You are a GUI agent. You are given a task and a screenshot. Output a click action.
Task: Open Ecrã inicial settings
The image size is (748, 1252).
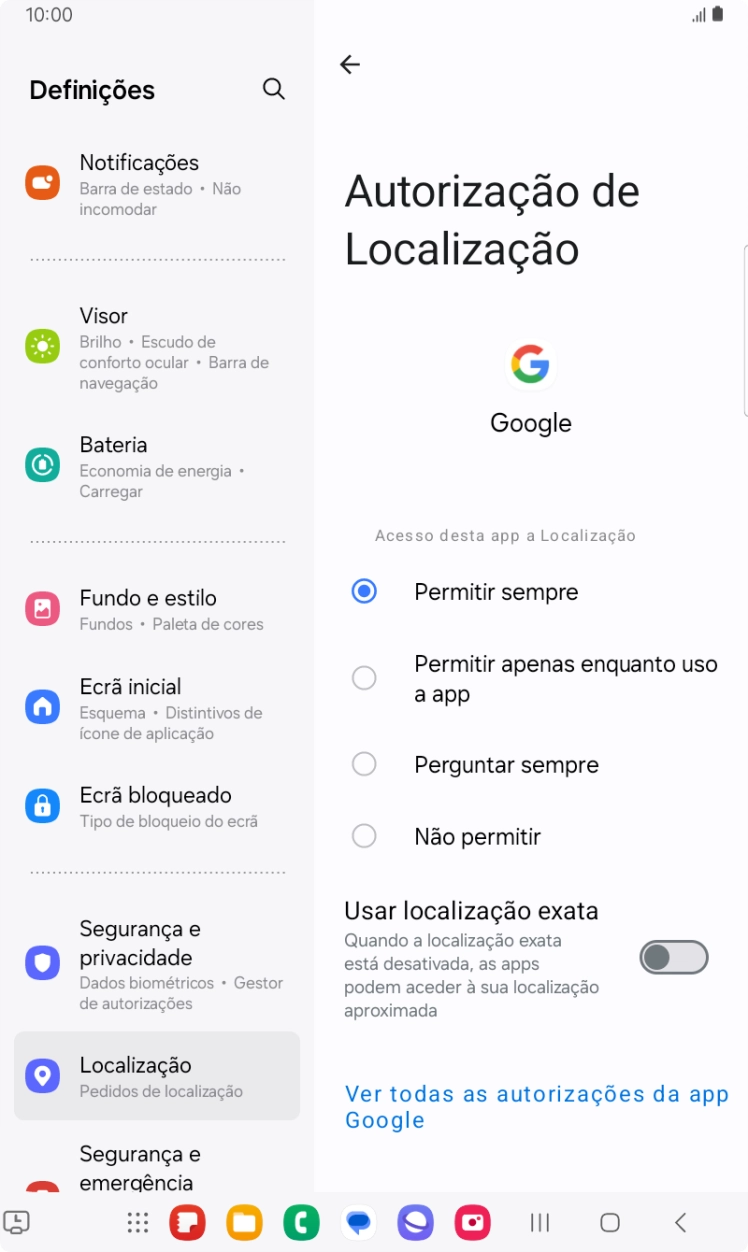tap(156, 708)
